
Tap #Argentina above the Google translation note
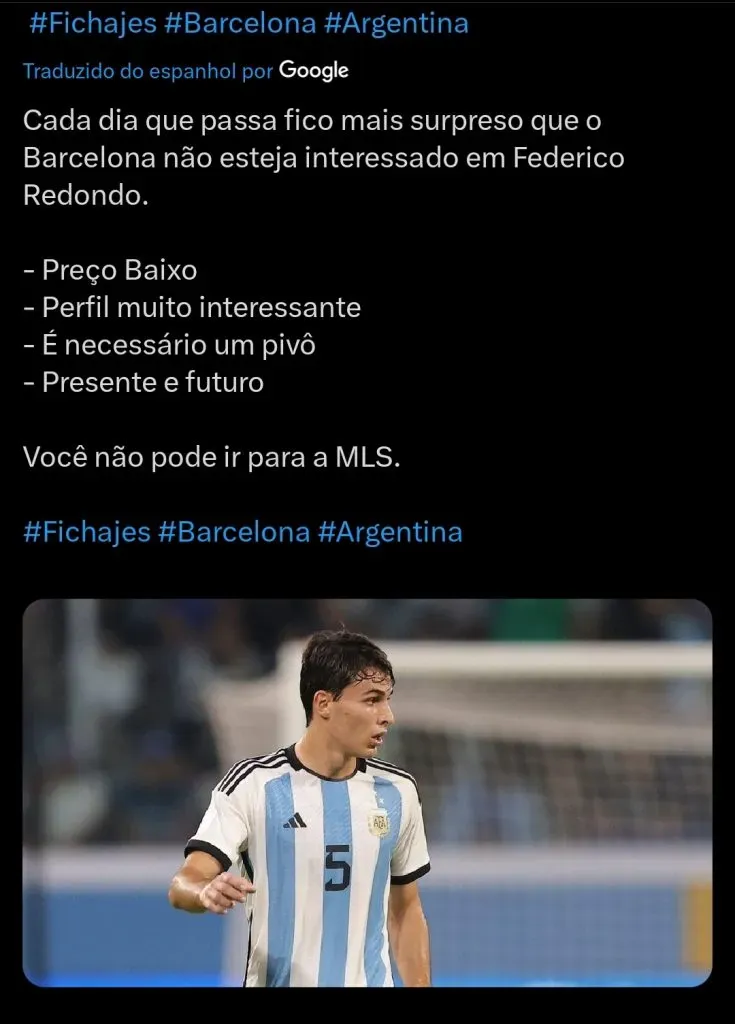pyautogui.click(x=396, y=24)
